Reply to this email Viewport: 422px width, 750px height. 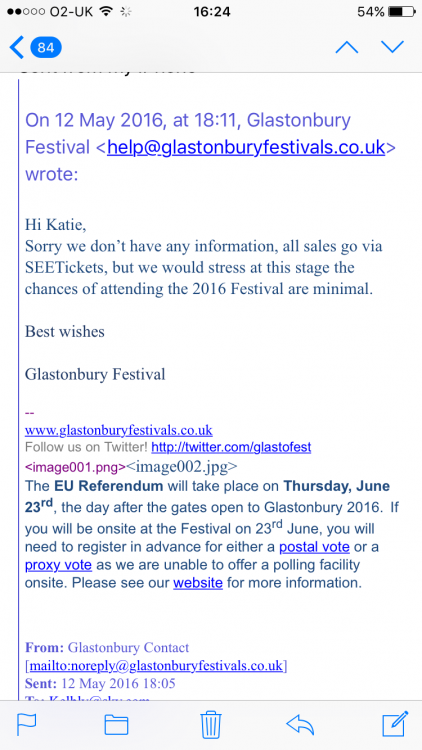(x=300, y=725)
